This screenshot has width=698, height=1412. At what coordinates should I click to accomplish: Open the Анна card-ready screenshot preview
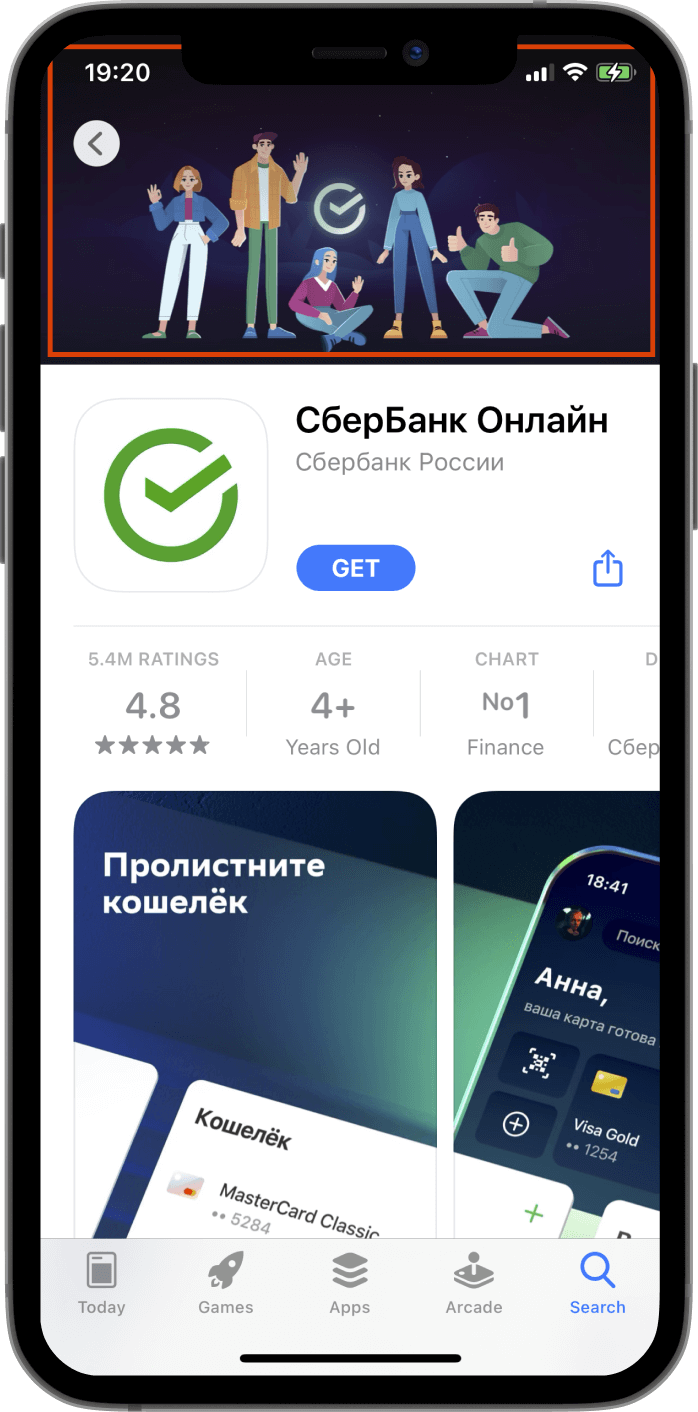(558, 1010)
